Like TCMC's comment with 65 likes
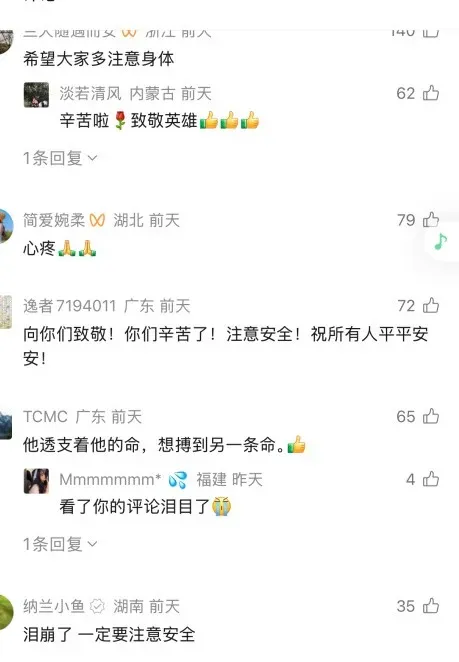Image resolution: width=459 pixels, height=662 pixels. (x=431, y=416)
